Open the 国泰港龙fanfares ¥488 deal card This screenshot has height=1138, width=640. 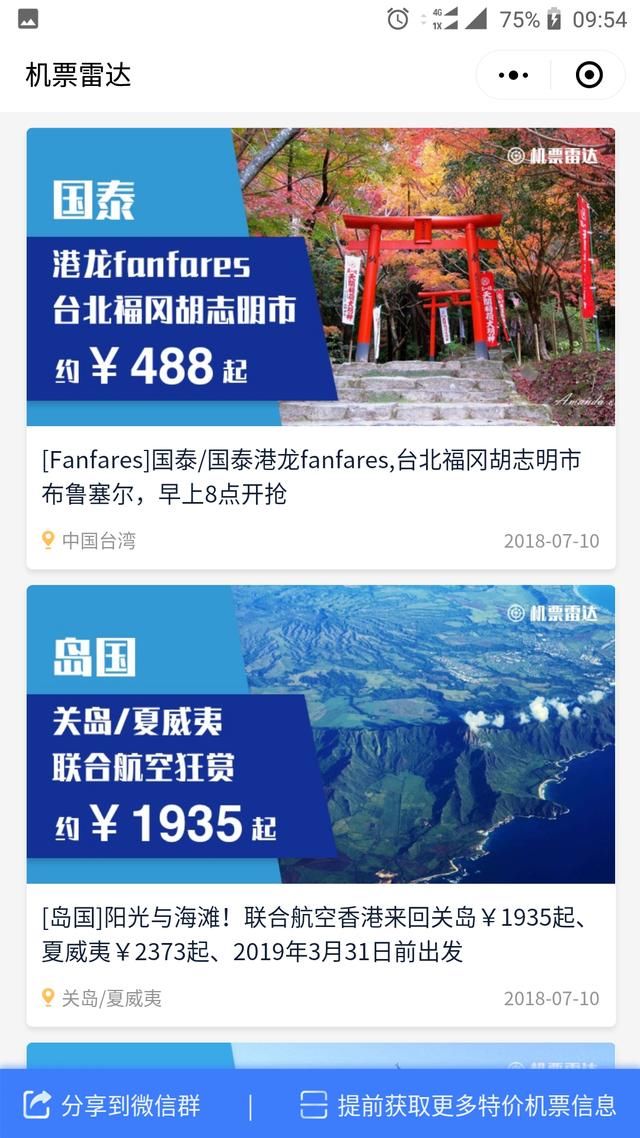click(x=320, y=347)
